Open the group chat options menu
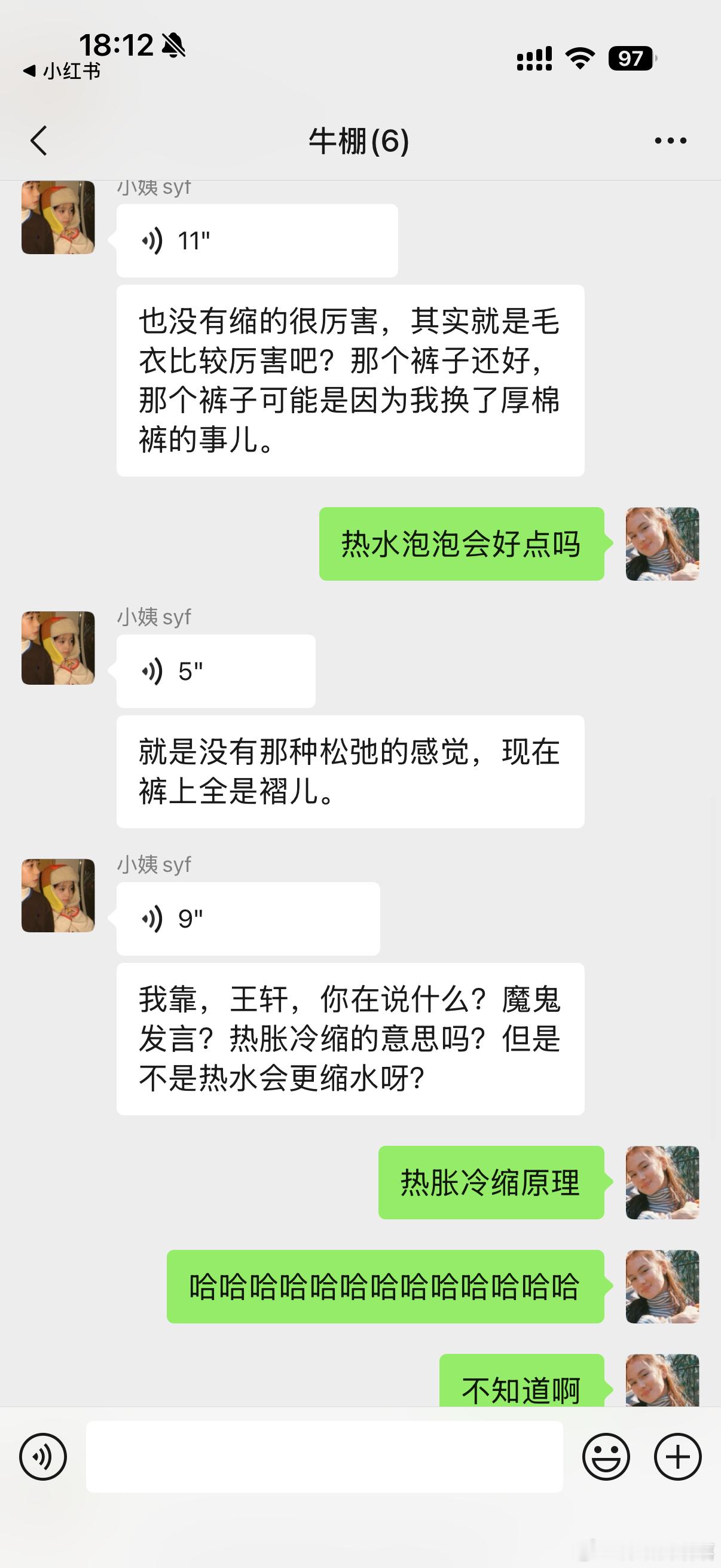The image size is (721, 1568). coord(669,139)
